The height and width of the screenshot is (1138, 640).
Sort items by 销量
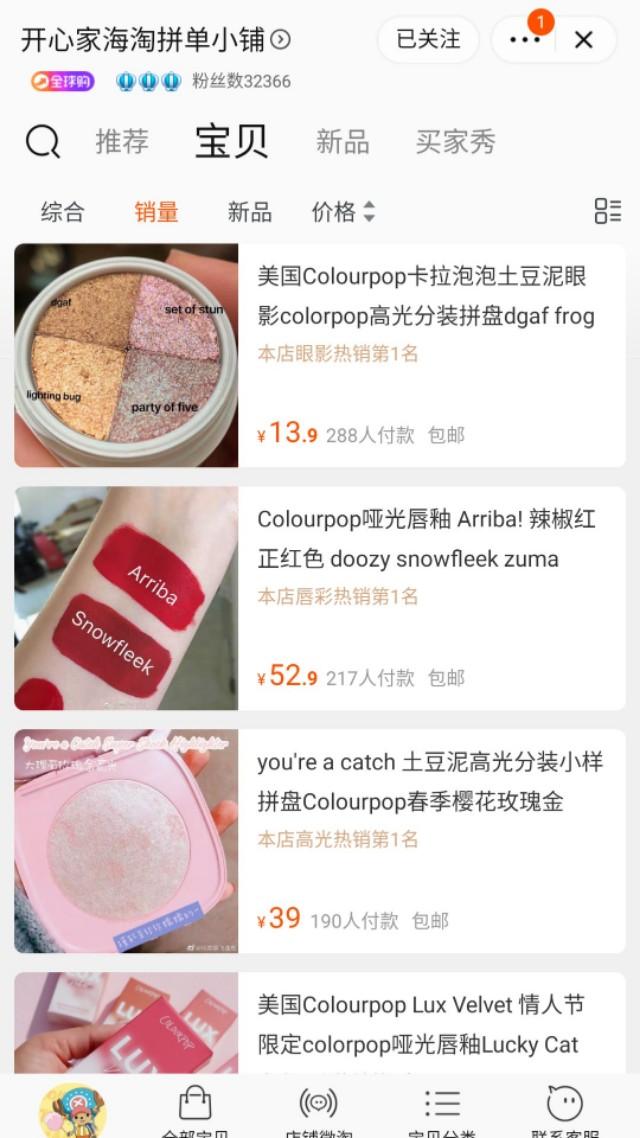(157, 212)
